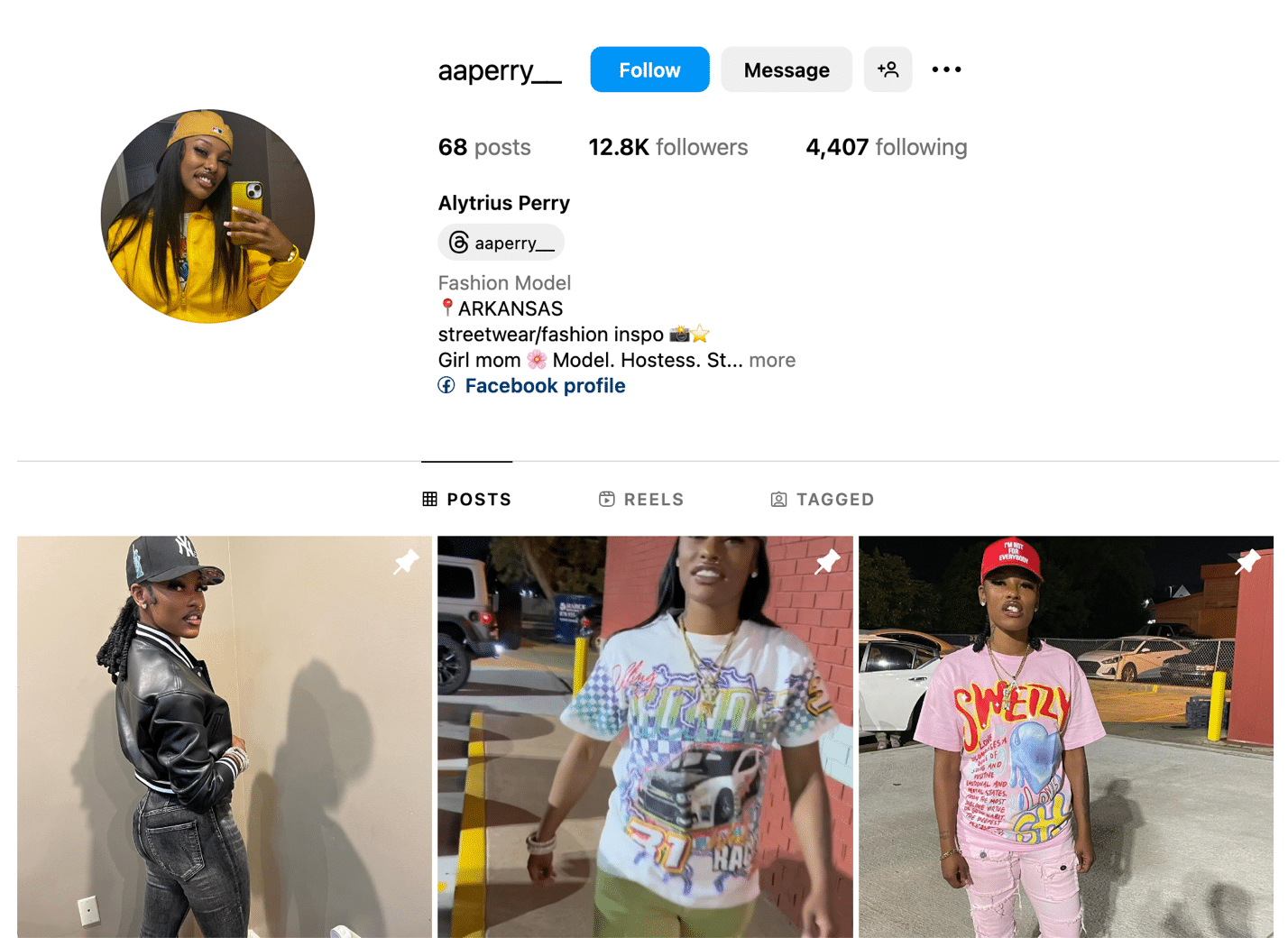Viewport: 1288px width, 938px height.
Task: Message Alytrius Perry
Action: coord(786,69)
